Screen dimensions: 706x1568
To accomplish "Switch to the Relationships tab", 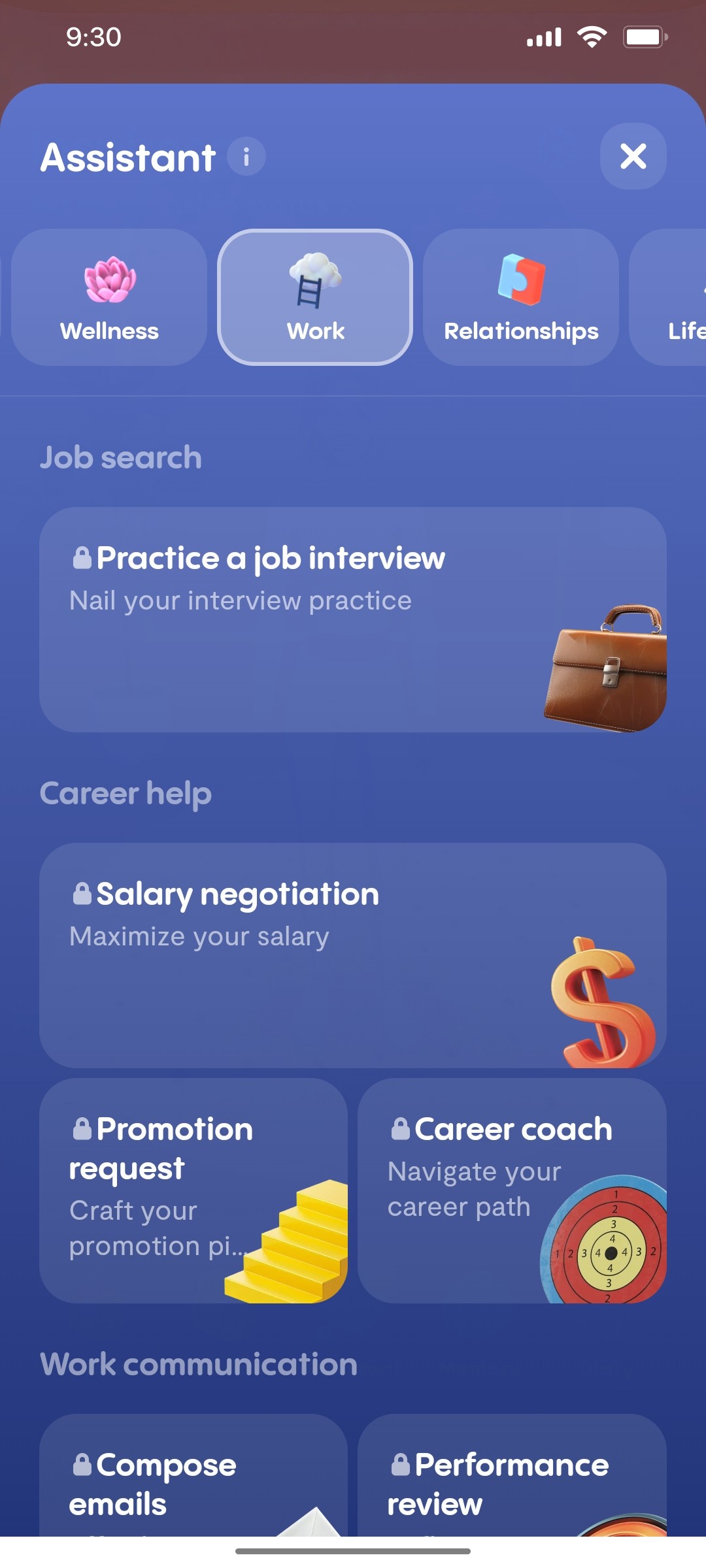I will coord(520,297).
